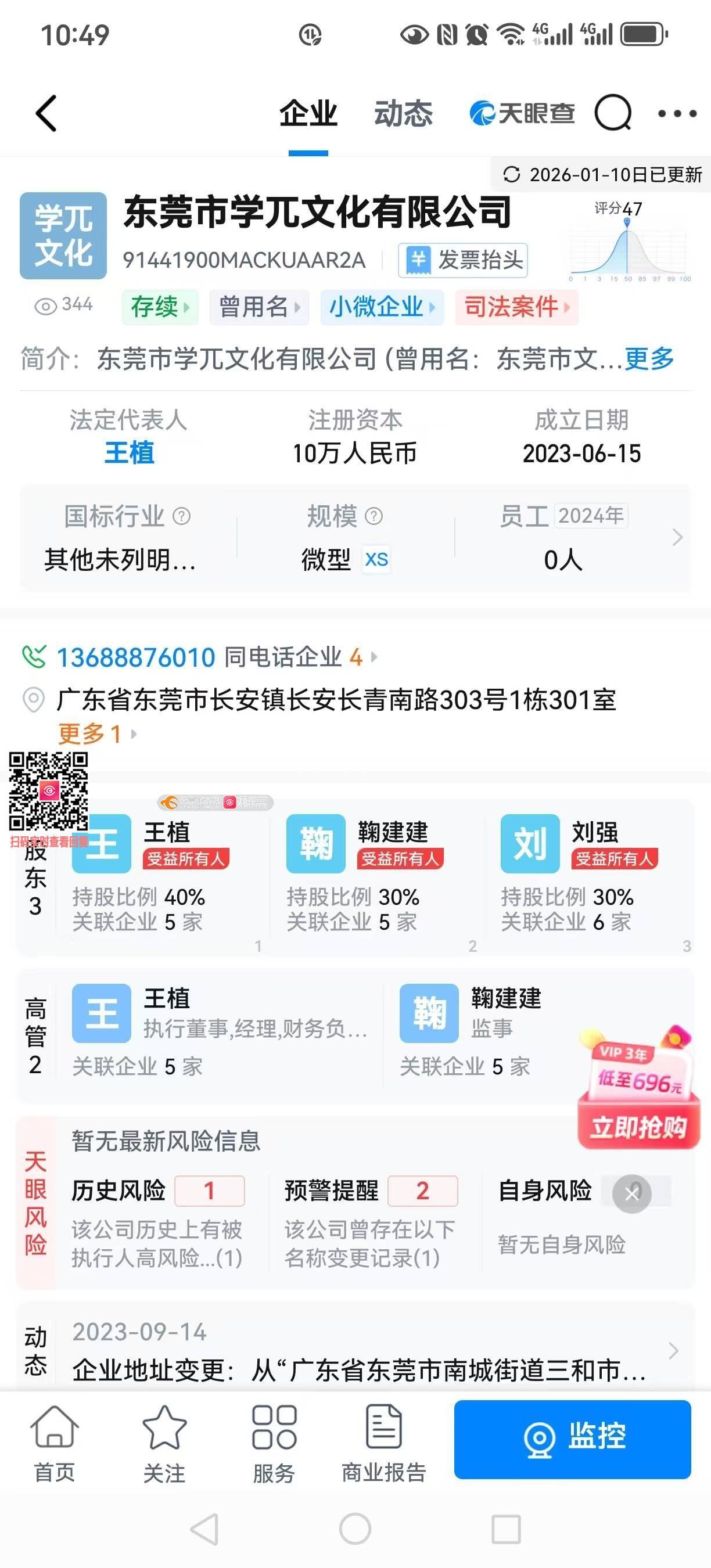
Task: Go back using the top-left arrow
Action: [x=46, y=113]
